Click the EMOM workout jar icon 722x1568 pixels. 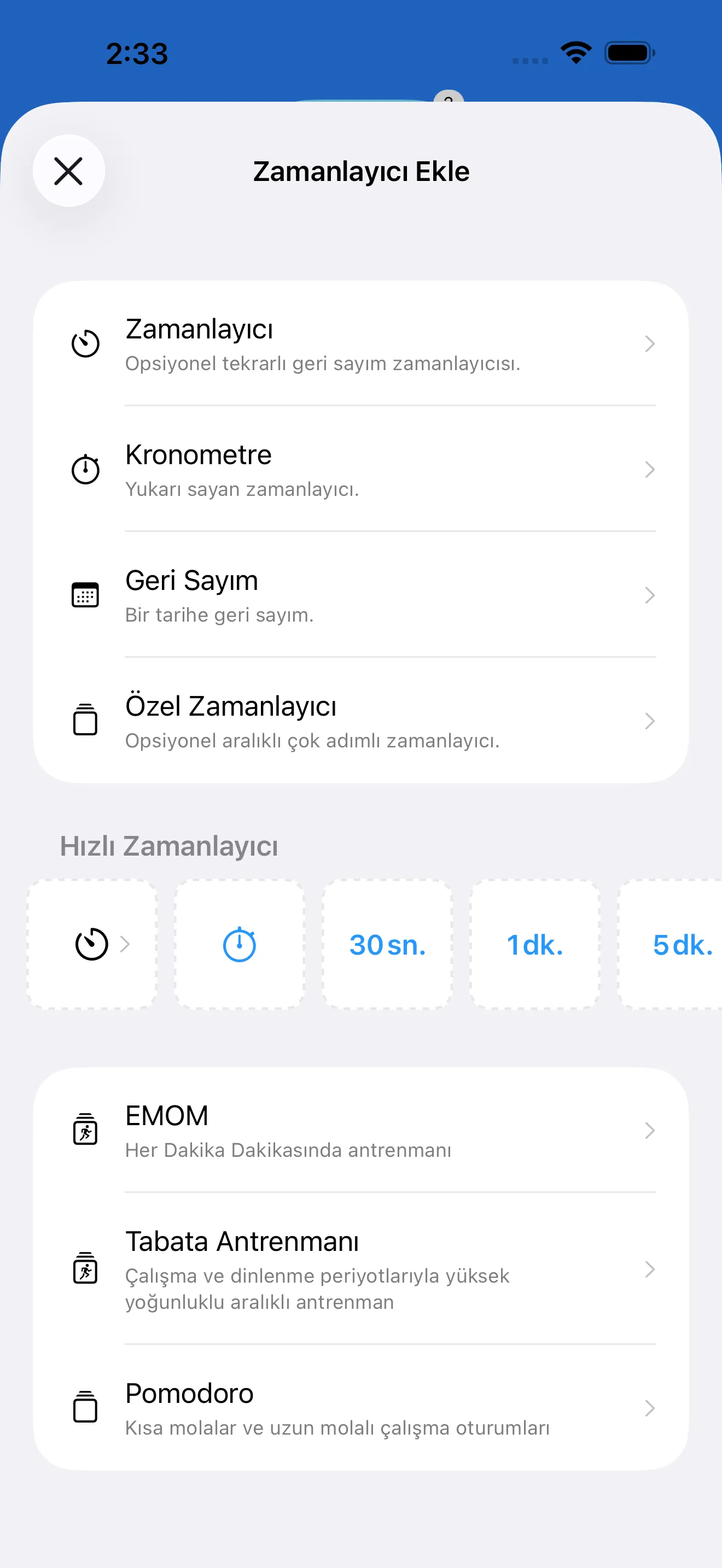[x=85, y=1130]
